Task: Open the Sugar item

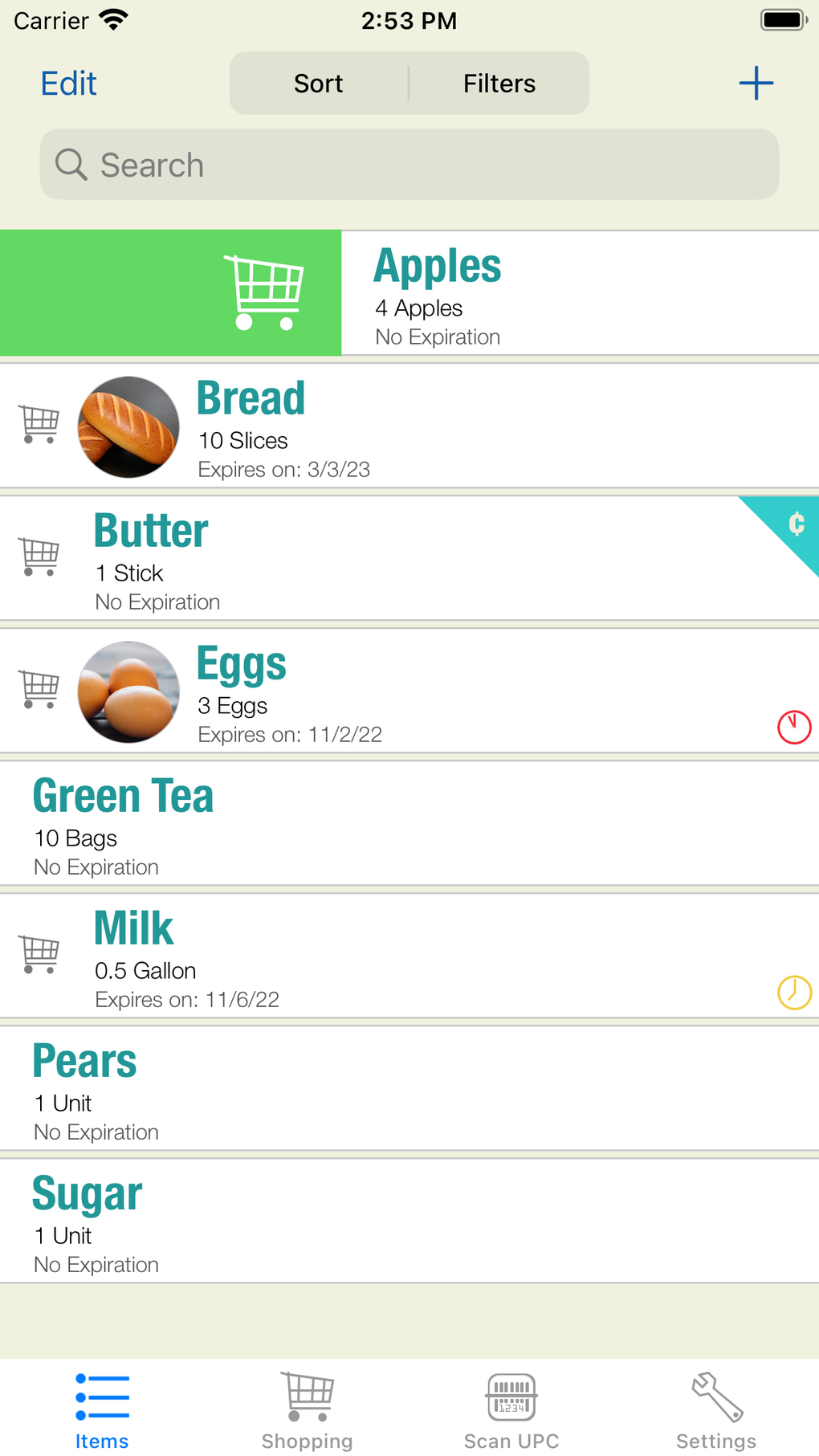Action: coord(409,1221)
